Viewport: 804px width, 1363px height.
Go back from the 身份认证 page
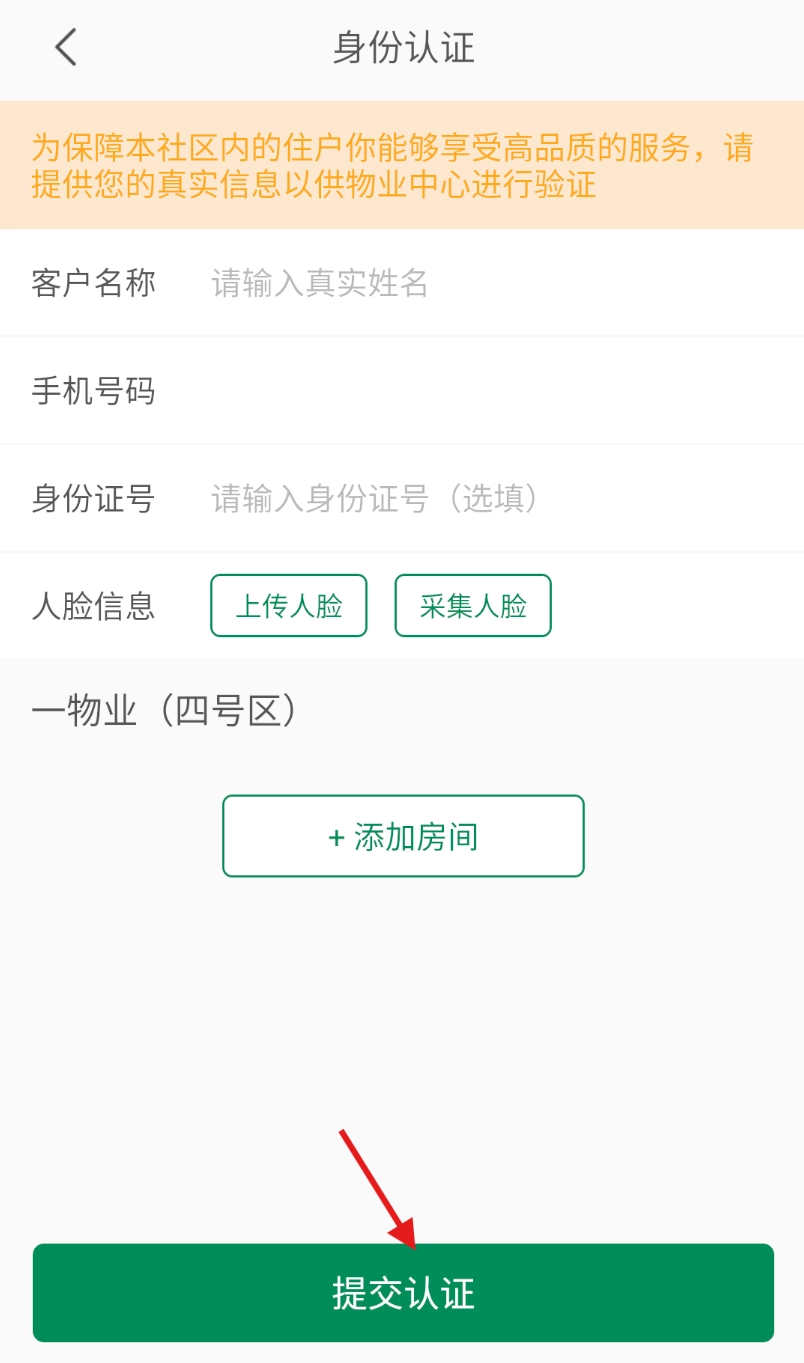[x=66, y=47]
